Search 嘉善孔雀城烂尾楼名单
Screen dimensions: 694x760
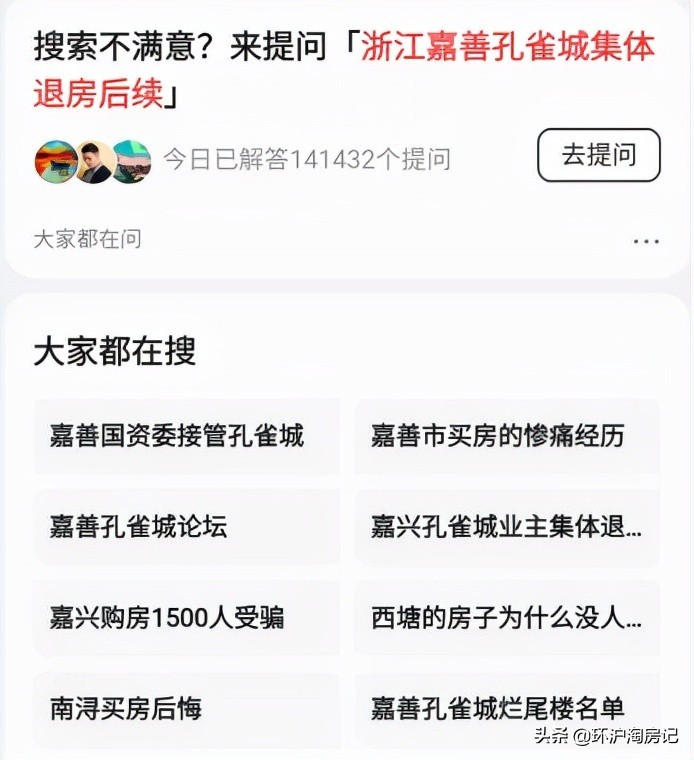pos(506,708)
